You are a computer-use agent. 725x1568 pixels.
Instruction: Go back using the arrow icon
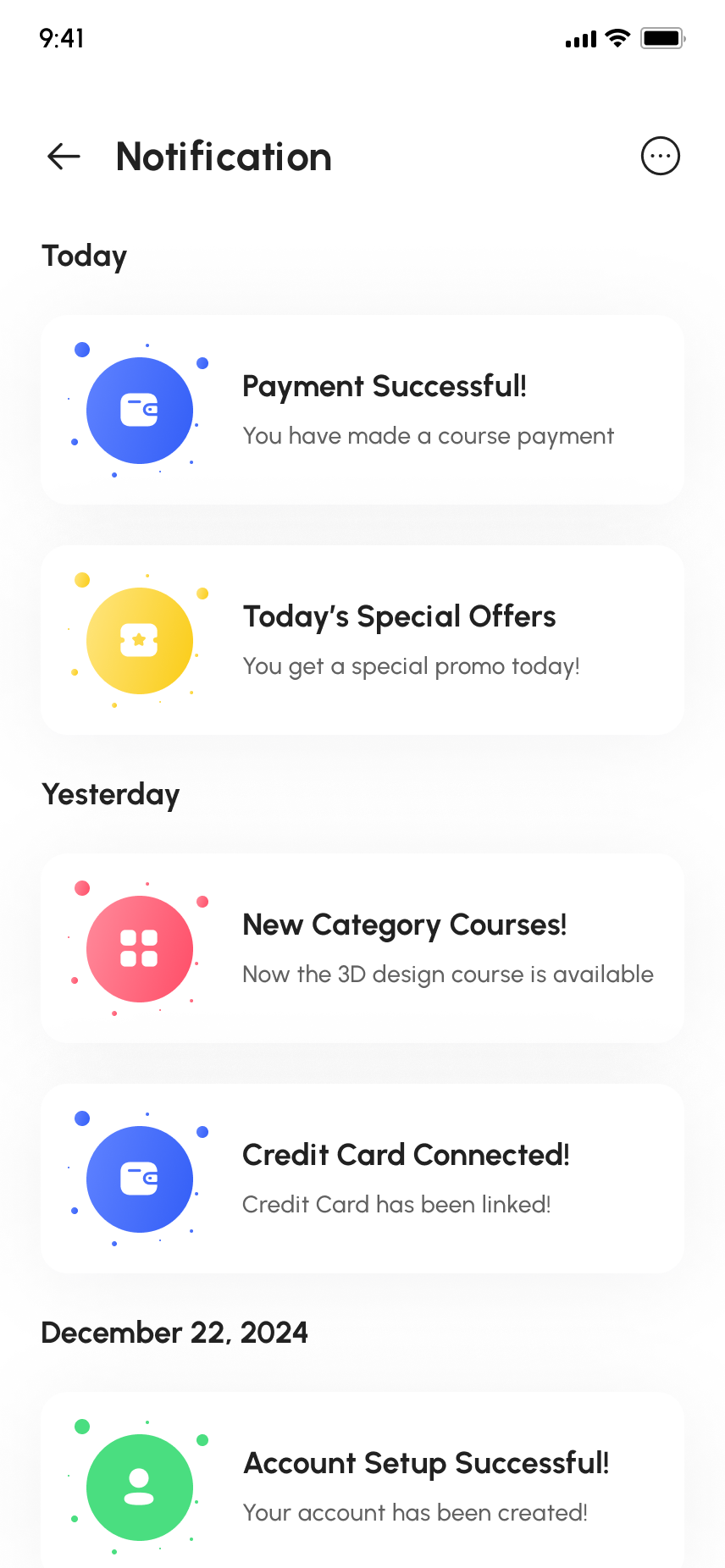(x=64, y=157)
